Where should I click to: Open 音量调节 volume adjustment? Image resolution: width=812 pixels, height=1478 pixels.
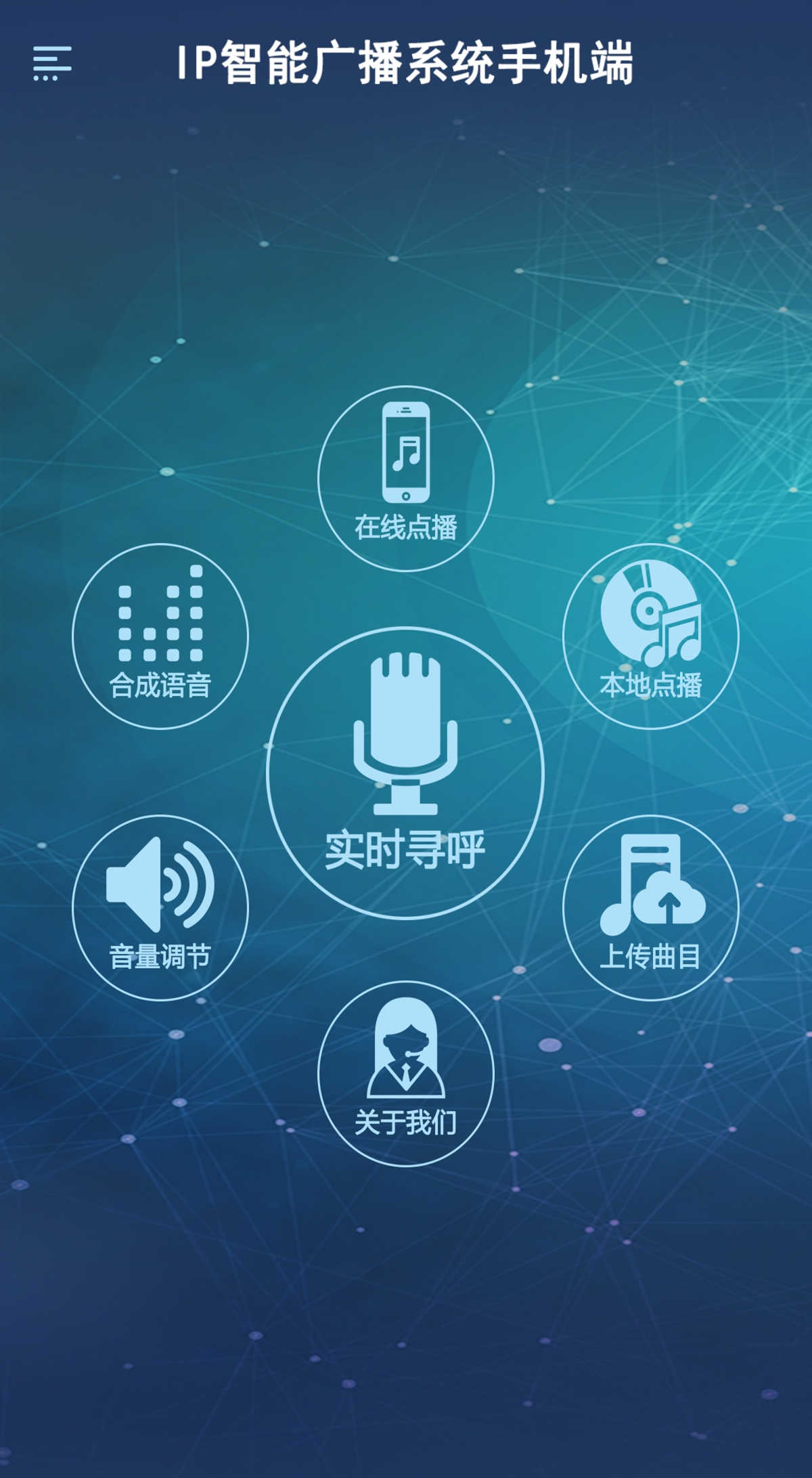coord(160,907)
